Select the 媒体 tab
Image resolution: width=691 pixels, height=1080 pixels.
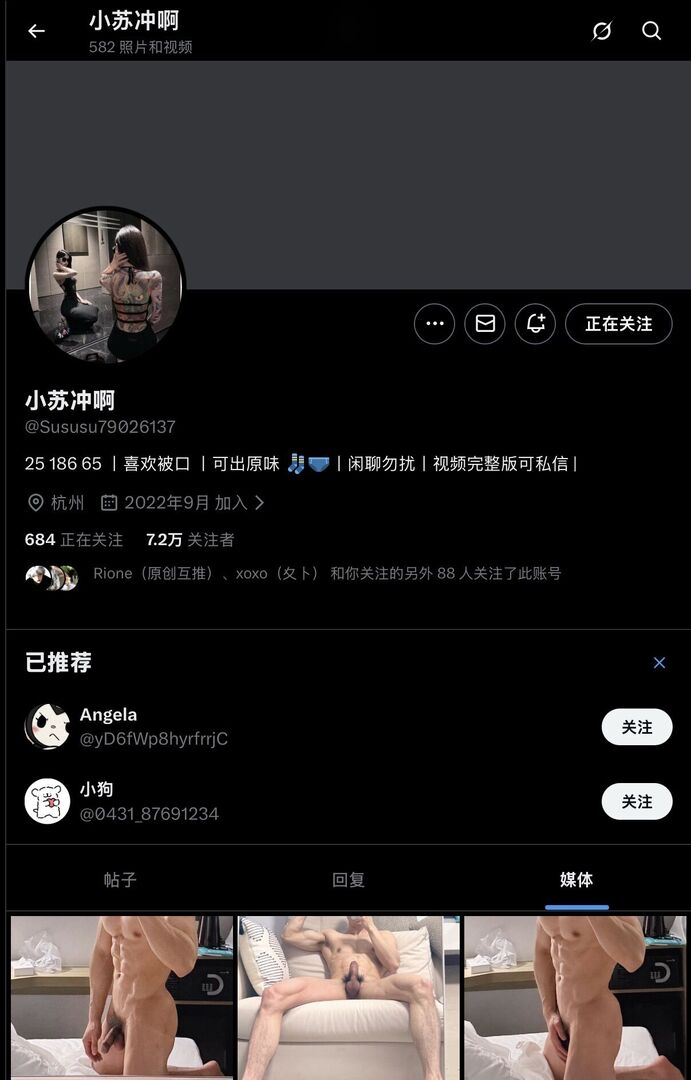coord(576,880)
